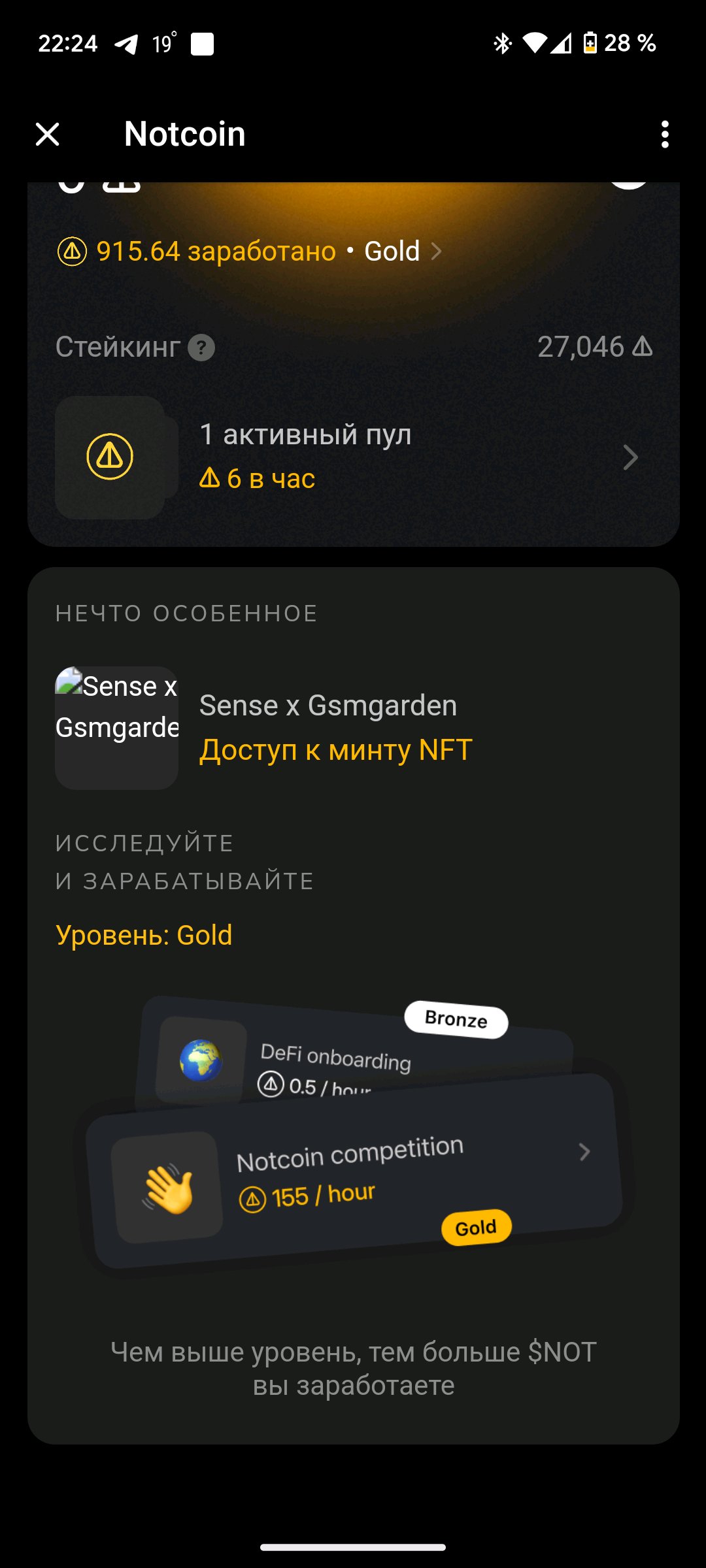Open the 1 active pool row

353,457
